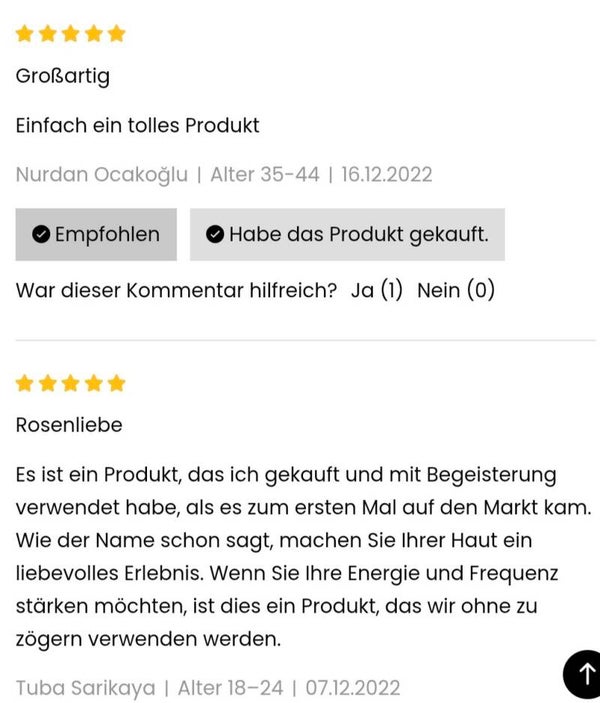Mark Nurdan's review as helpful with Ja

(377, 291)
